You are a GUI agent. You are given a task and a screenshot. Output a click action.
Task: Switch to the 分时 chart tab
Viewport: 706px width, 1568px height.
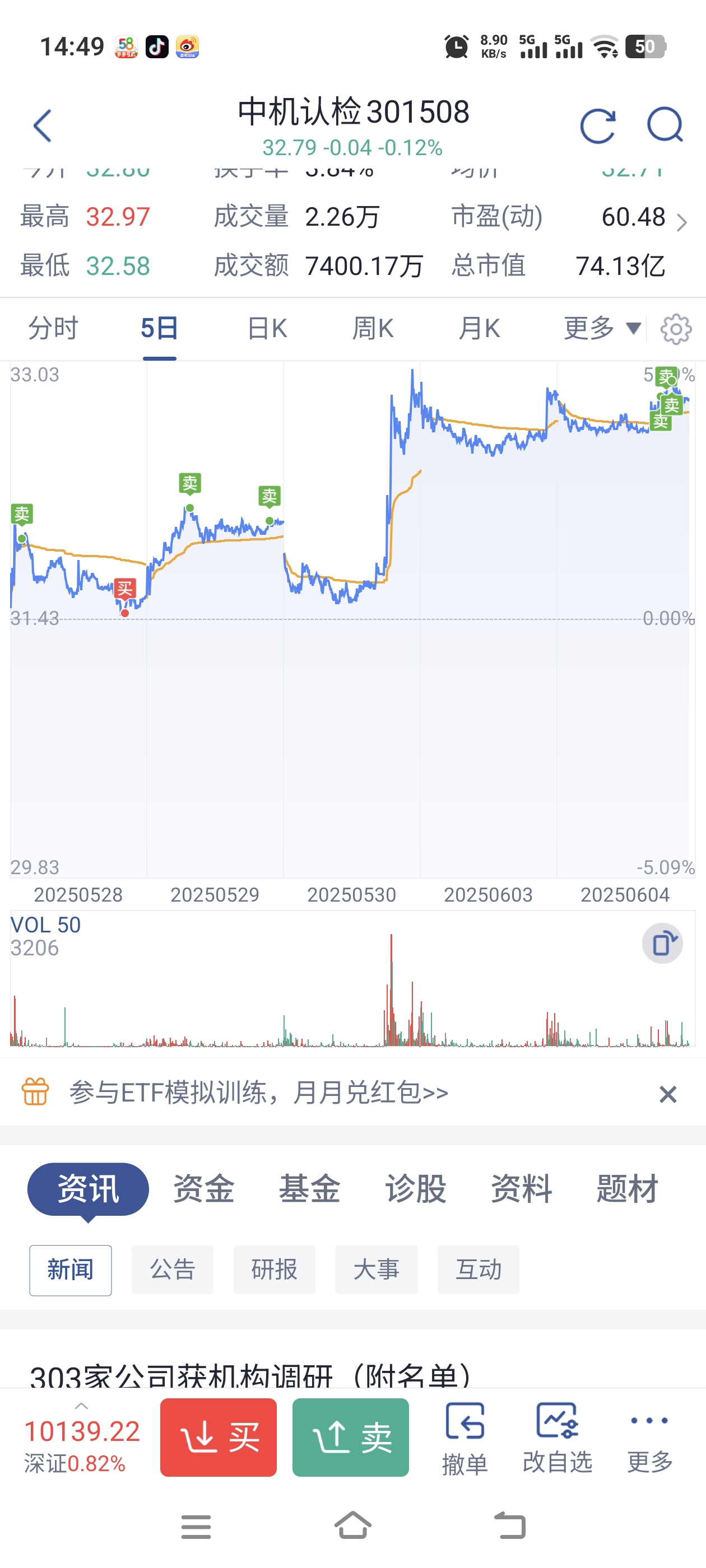pyautogui.click(x=53, y=329)
